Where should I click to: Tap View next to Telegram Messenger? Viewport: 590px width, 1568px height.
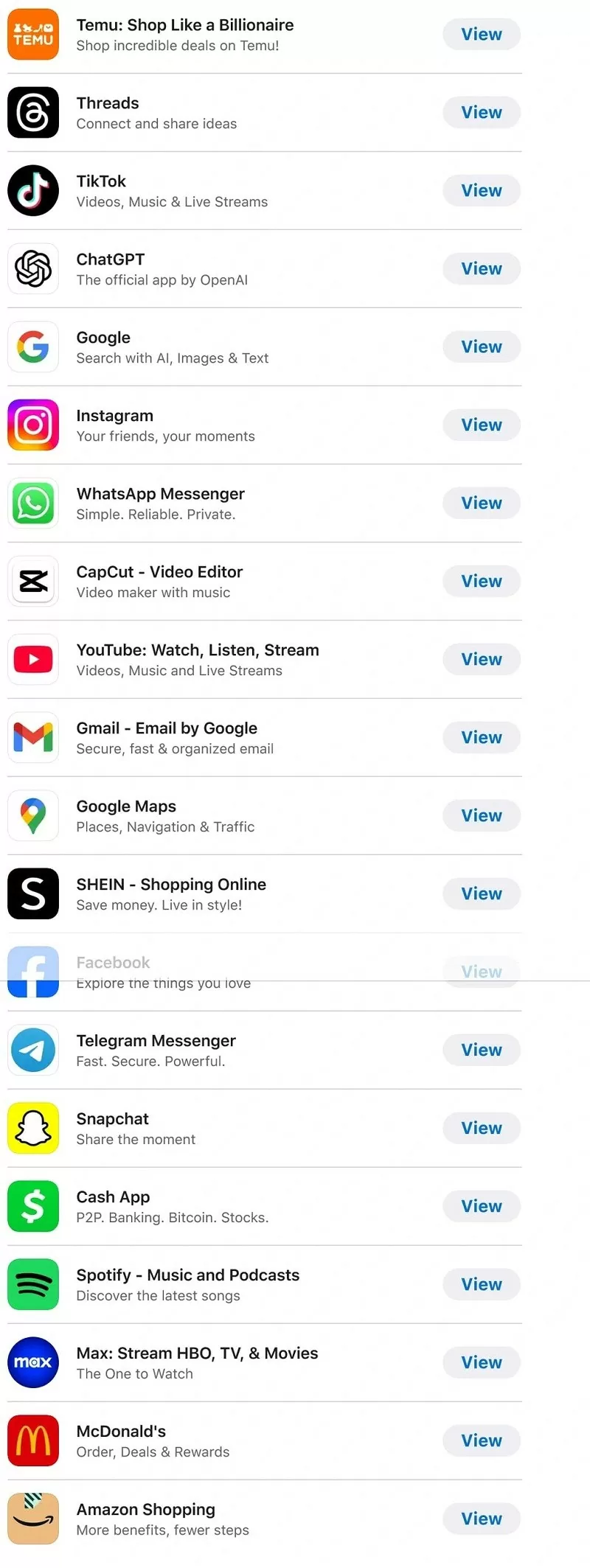pos(482,1050)
